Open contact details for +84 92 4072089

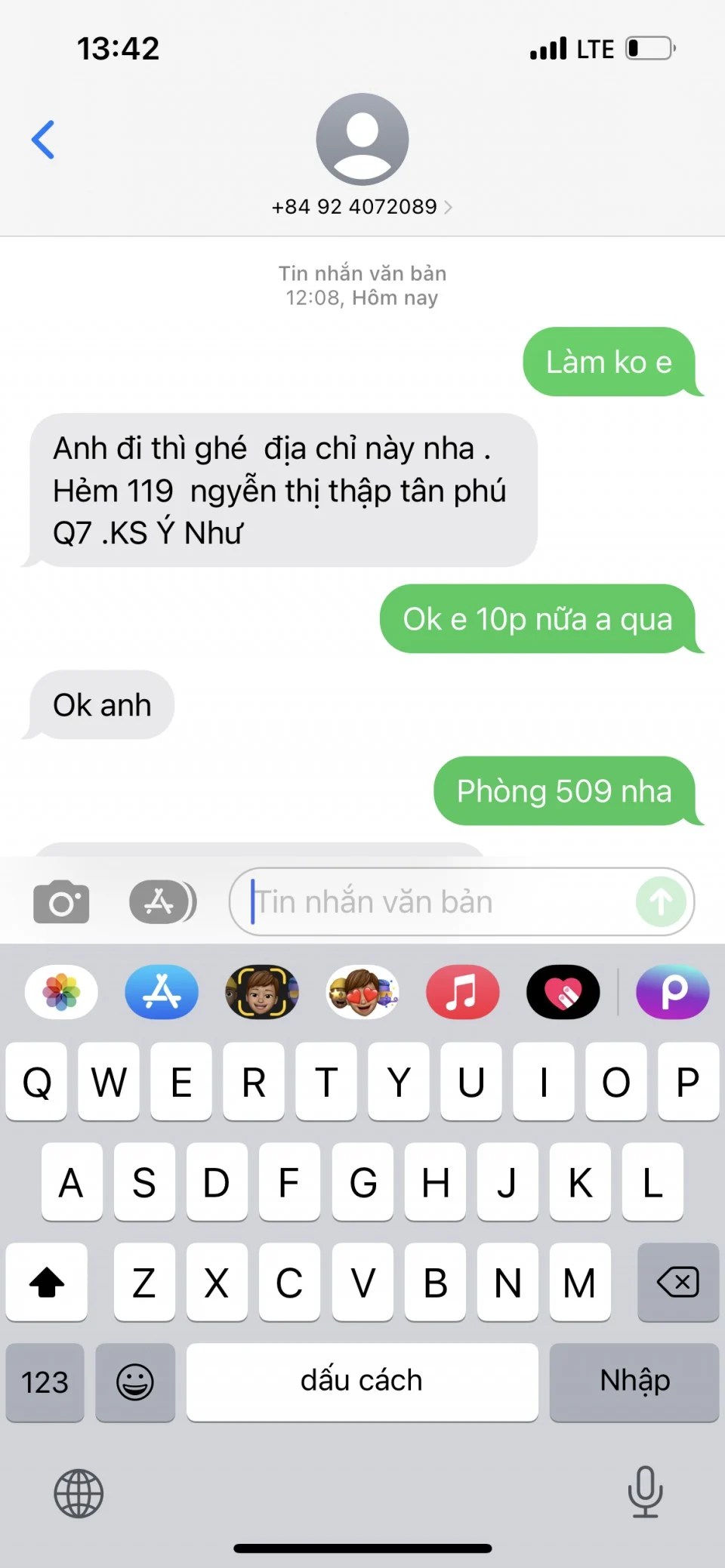[x=362, y=206]
